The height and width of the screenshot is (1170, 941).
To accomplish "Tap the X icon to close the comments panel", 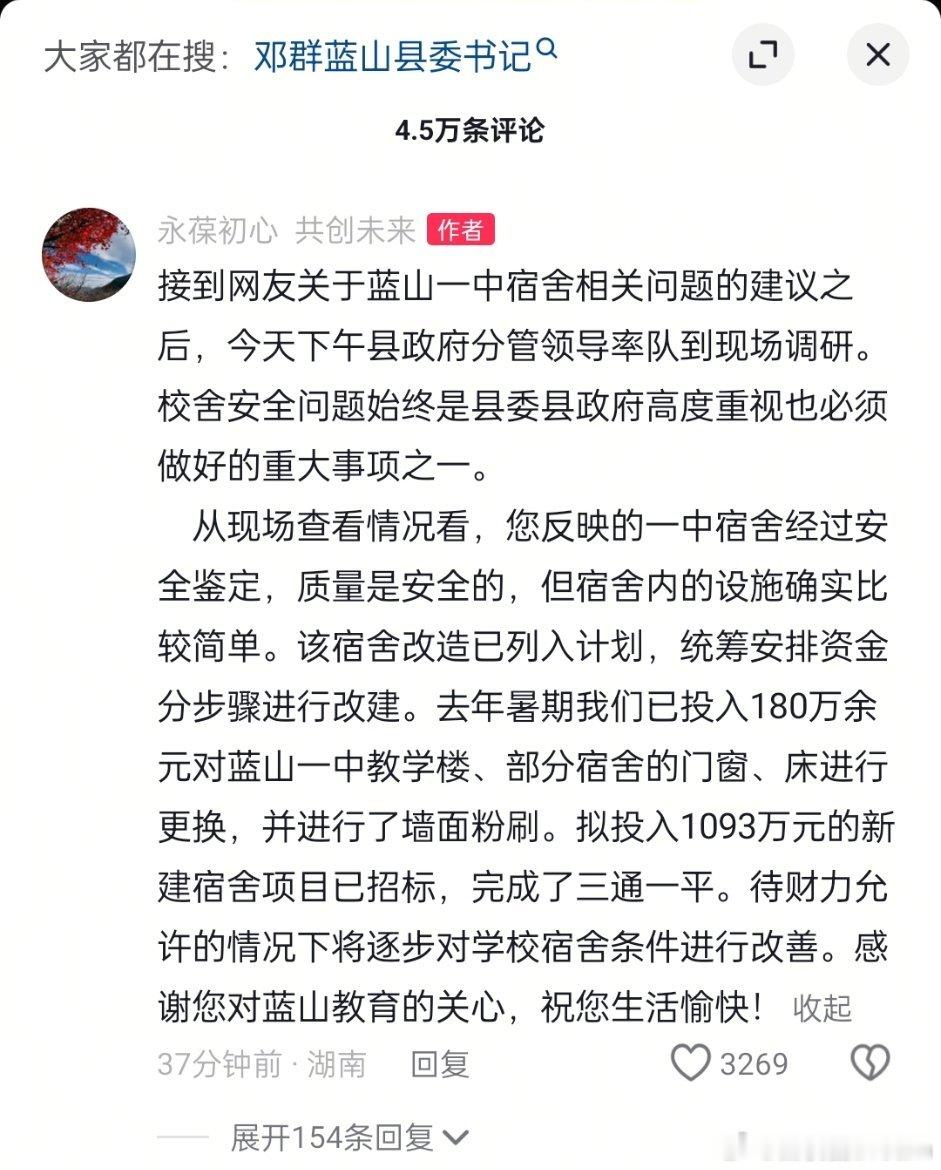I will [x=877, y=57].
